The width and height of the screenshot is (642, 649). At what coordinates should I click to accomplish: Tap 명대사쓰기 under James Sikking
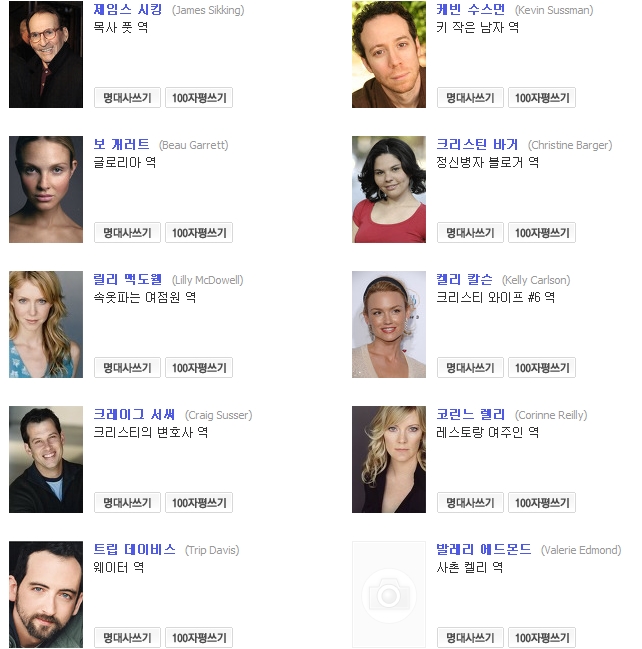coord(127,98)
